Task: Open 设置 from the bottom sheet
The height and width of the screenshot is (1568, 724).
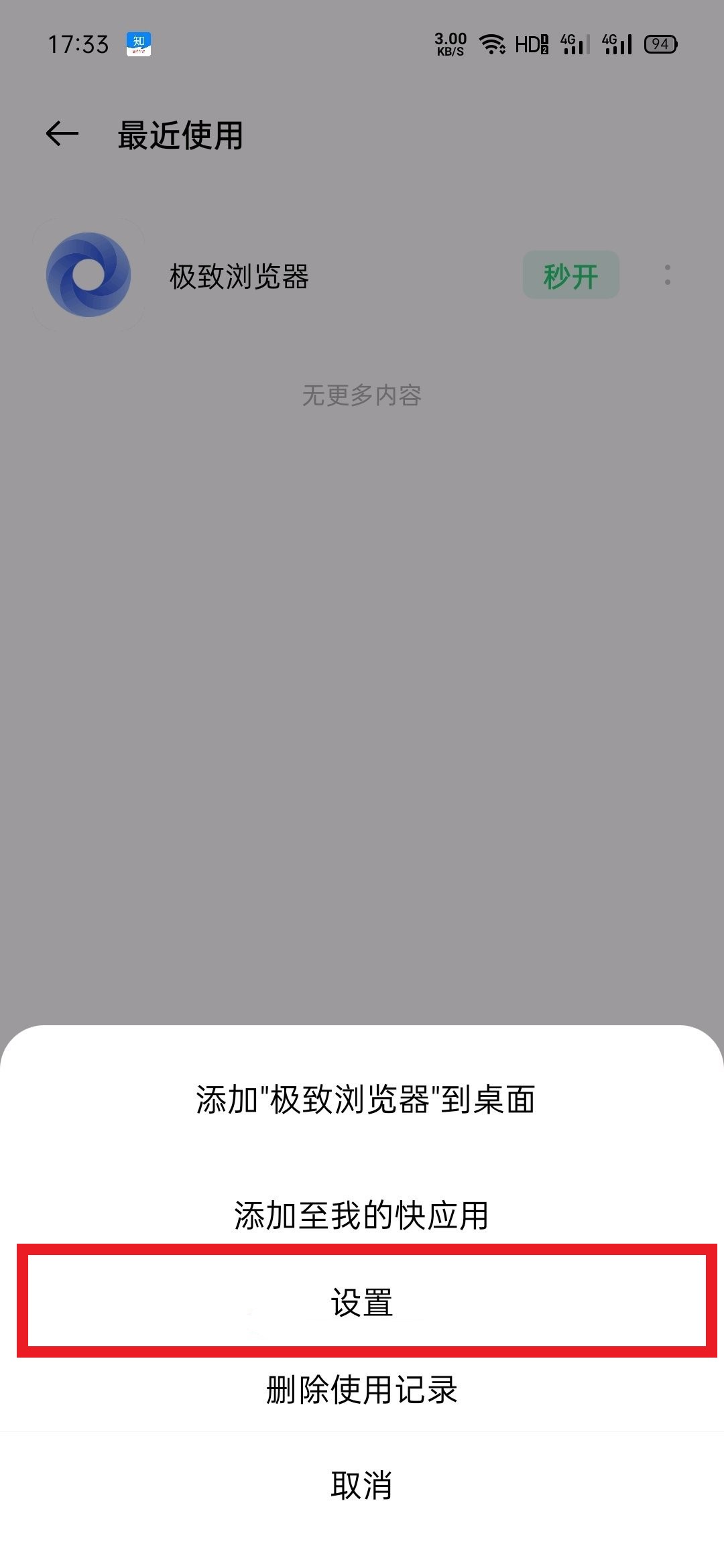Action: coord(362,1303)
